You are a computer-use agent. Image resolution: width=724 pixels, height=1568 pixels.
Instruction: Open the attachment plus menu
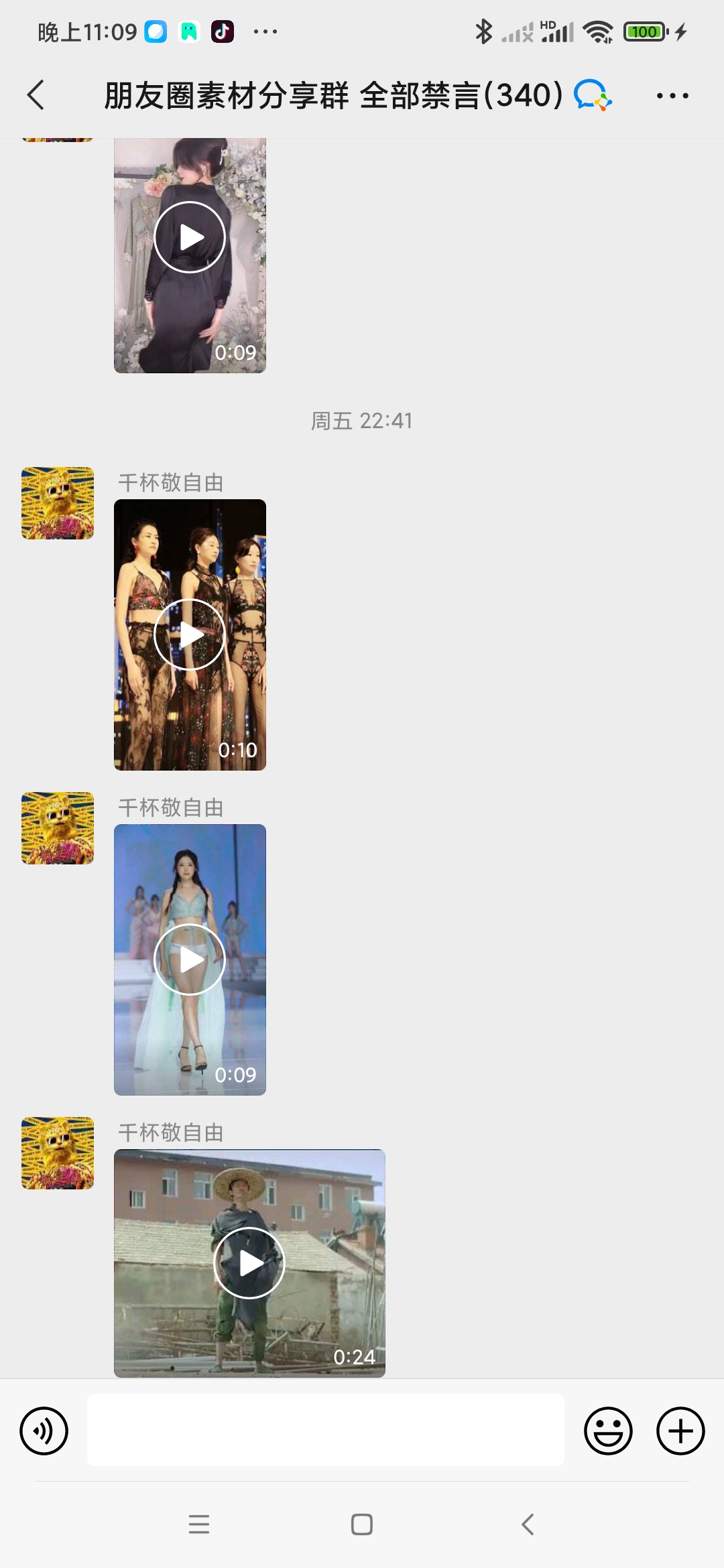pyautogui.click(x=679, y=1431)
